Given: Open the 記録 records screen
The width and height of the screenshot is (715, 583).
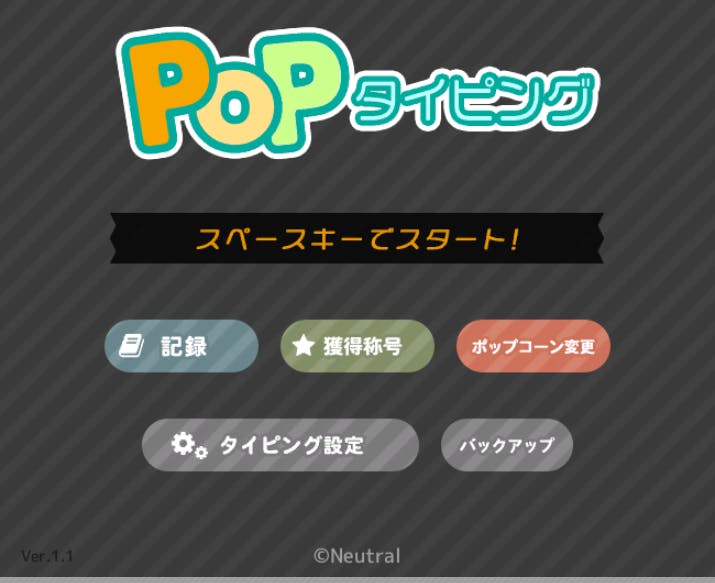Looking at the screenshot, I should (x=181, y=346).
